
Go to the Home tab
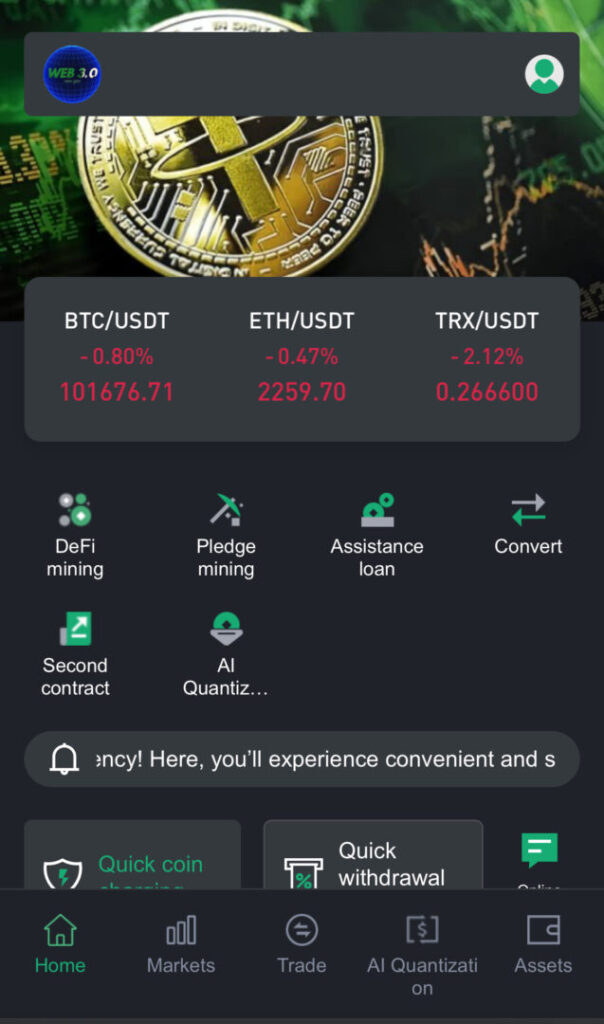click(x=60, y=945)
